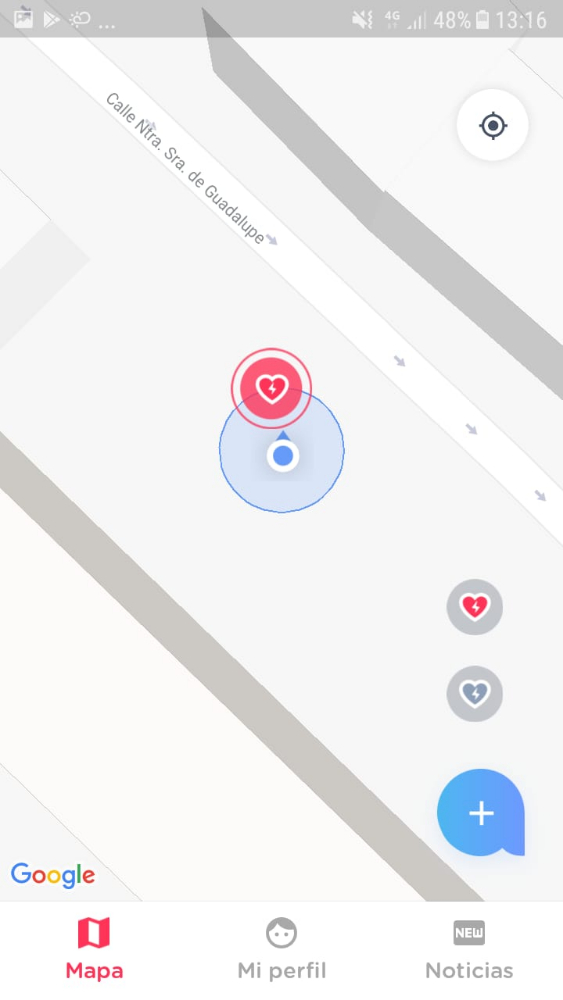This screenshot has width=563, height=1000.
Task: Add a new item with the plus button
Action: point(481,812)
